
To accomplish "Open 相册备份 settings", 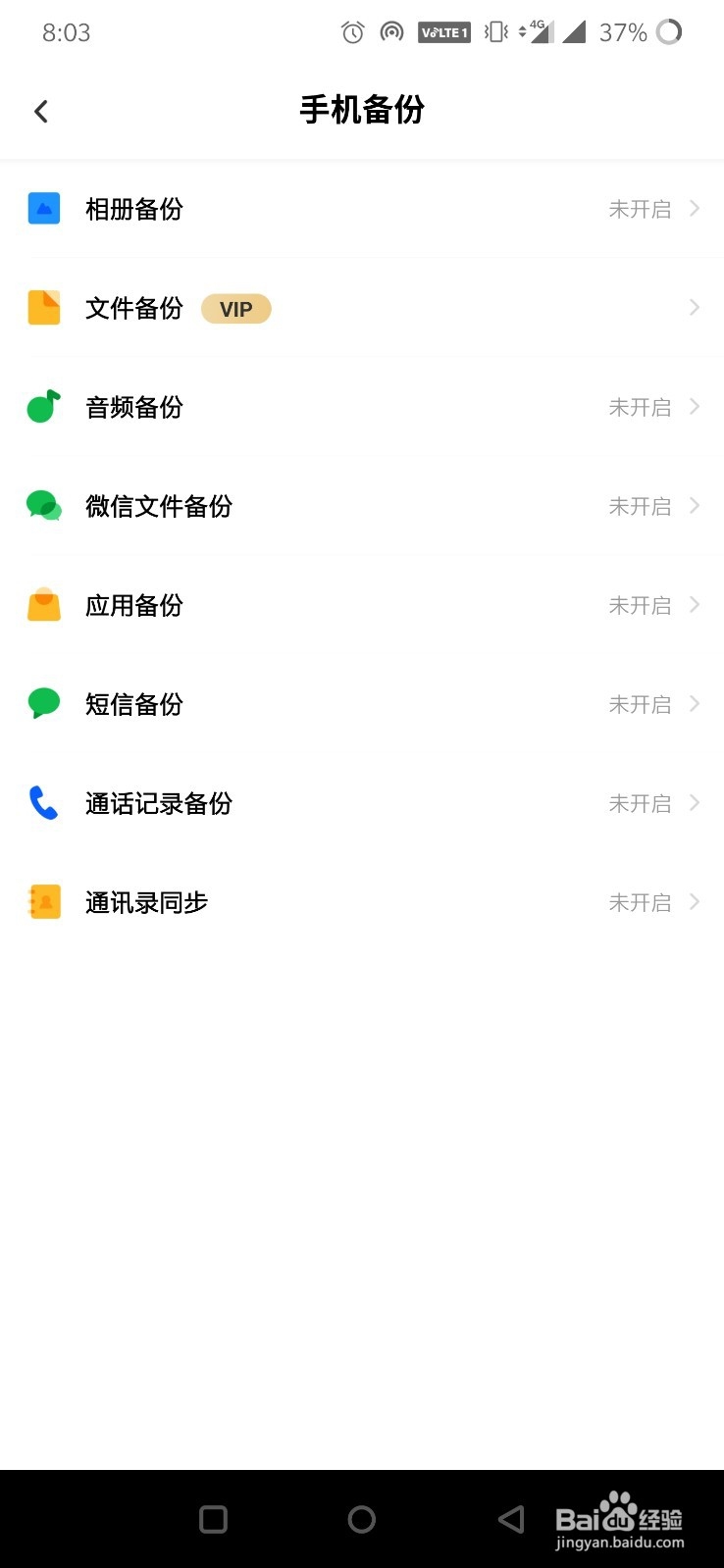I will click(x=361, y=209).
